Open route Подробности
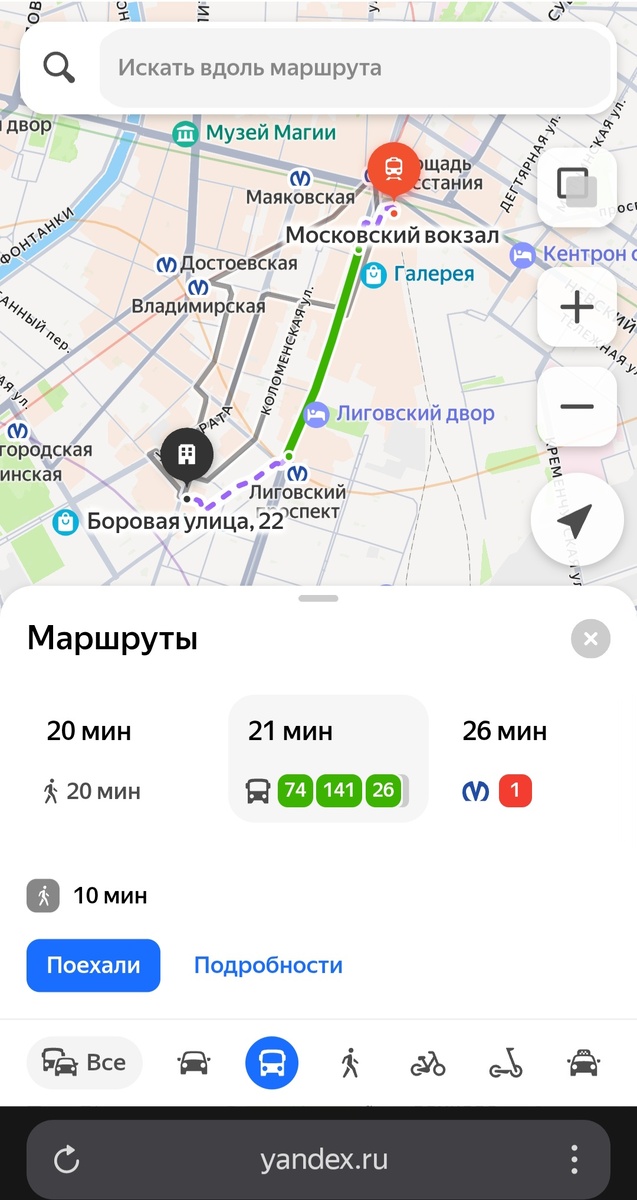This screenshot has height=1200, width=637. click(268, 965)
